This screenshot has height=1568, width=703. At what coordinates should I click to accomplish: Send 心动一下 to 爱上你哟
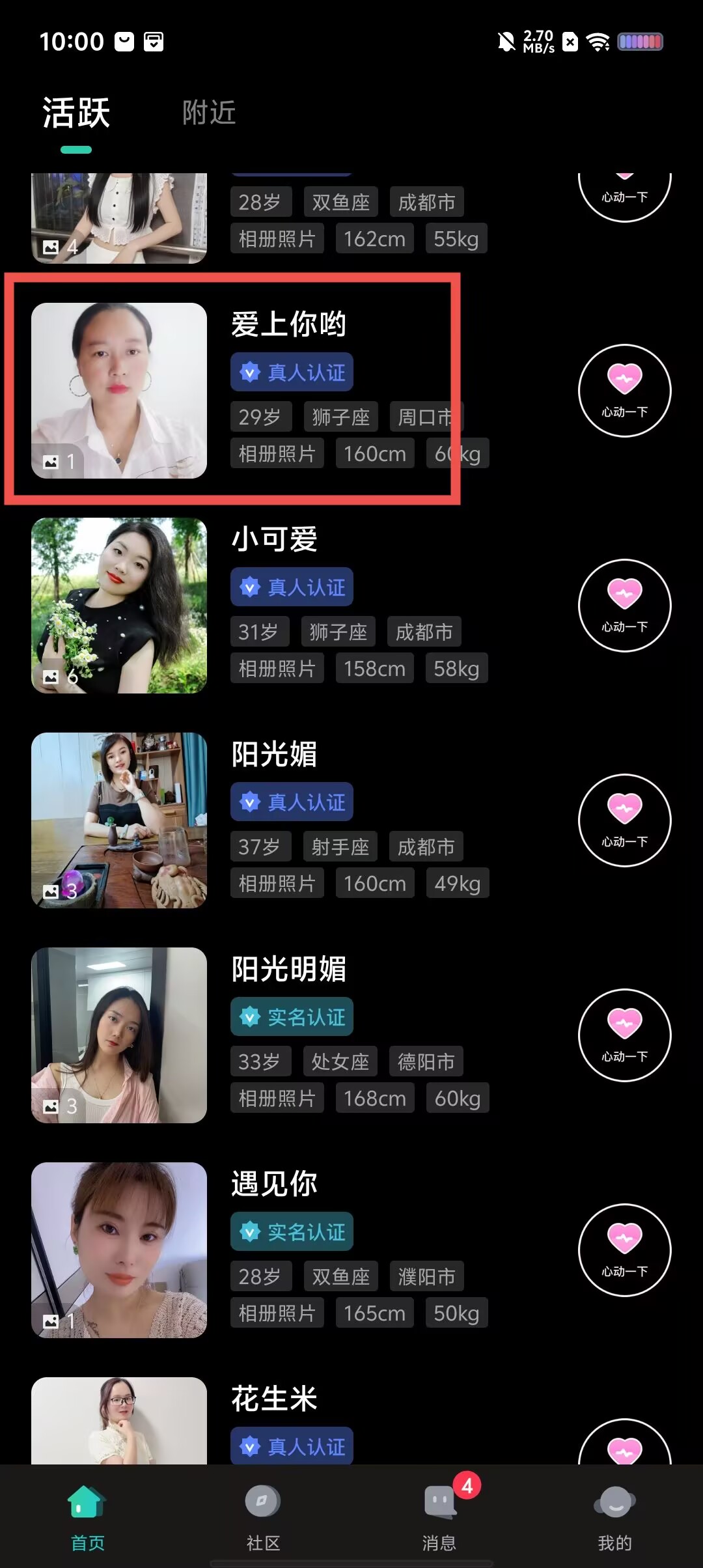point(624,391)
